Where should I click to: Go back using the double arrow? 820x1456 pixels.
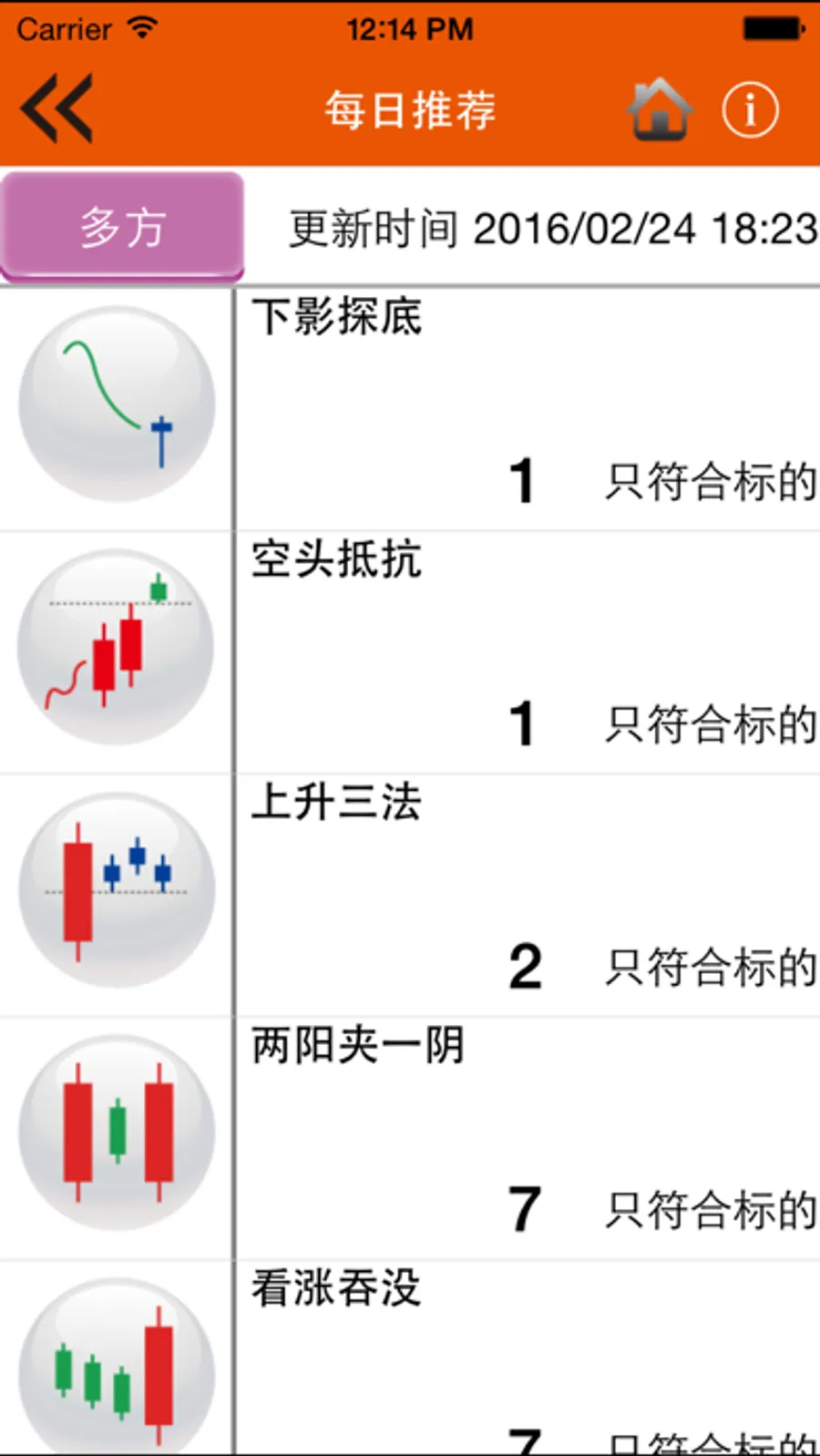tap(56, 109)
